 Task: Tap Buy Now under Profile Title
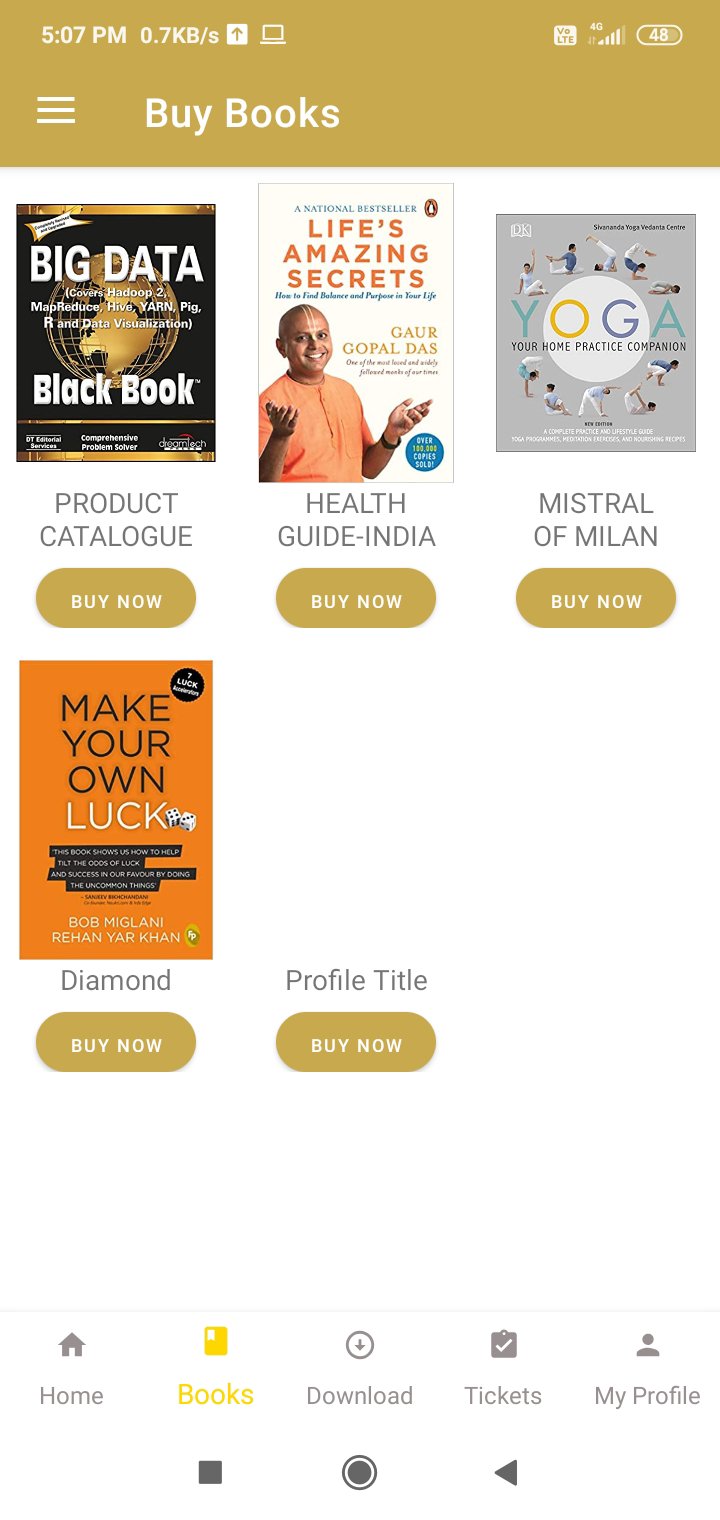point(356,1044)
